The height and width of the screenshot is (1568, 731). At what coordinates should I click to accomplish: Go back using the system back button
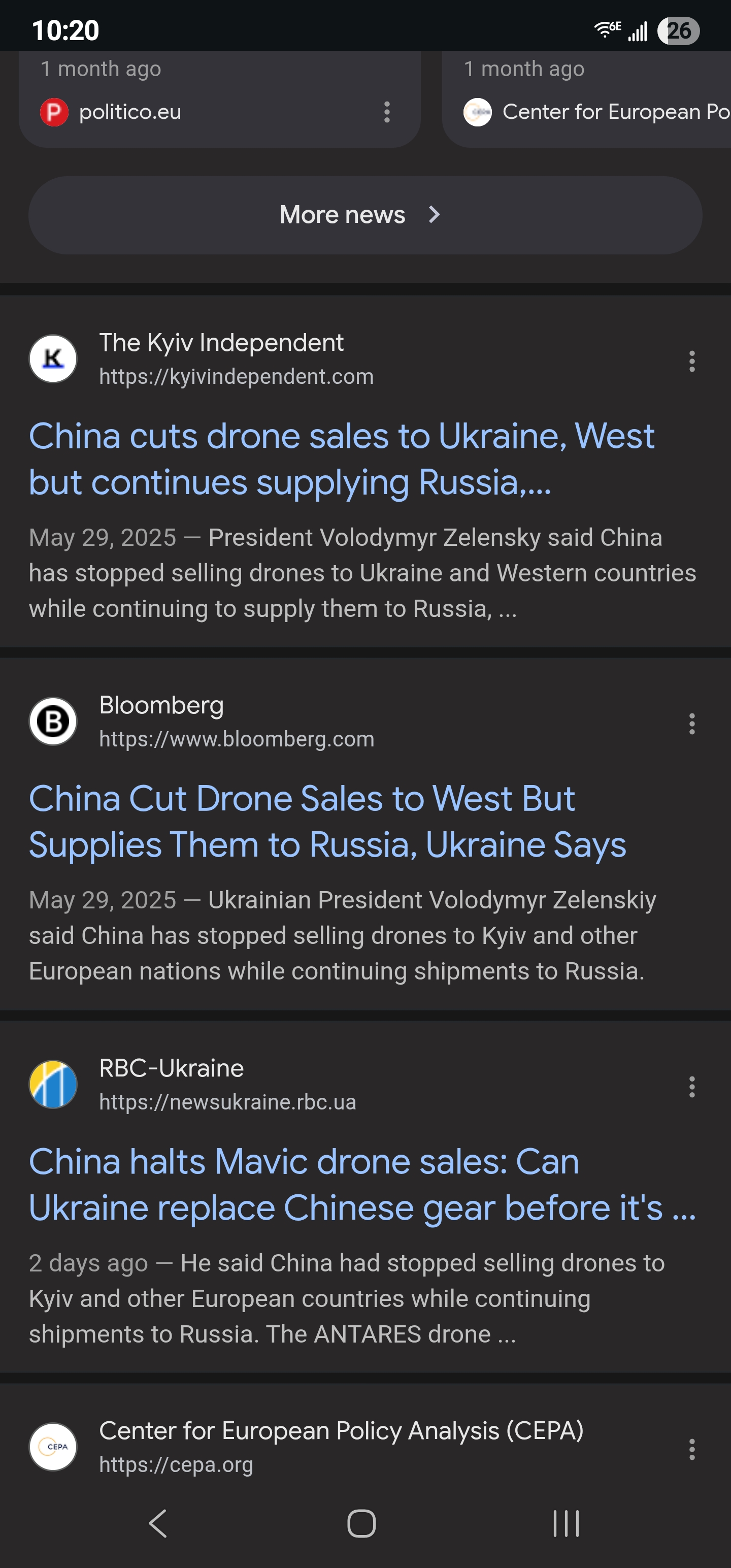158,1523
